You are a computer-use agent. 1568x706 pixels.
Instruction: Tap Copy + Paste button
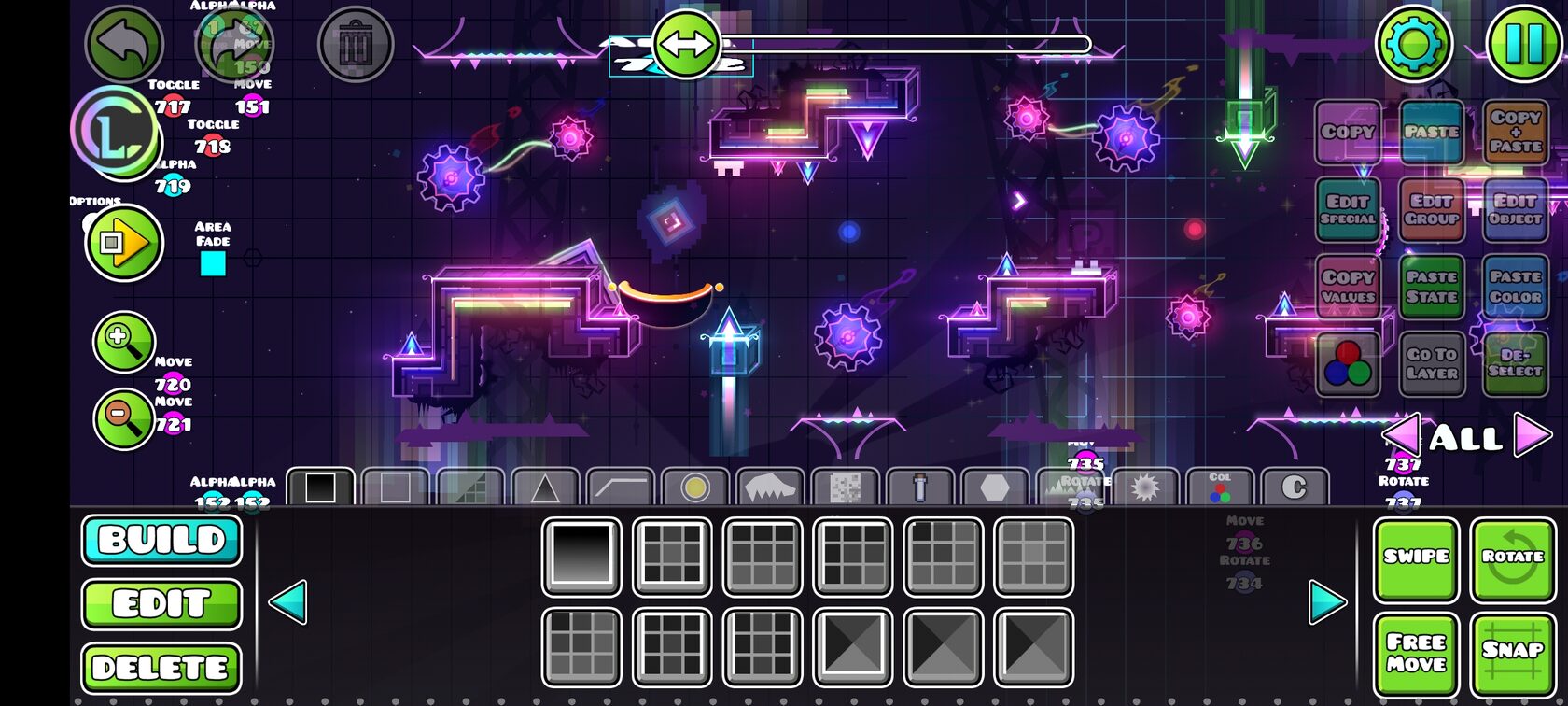1515,132
